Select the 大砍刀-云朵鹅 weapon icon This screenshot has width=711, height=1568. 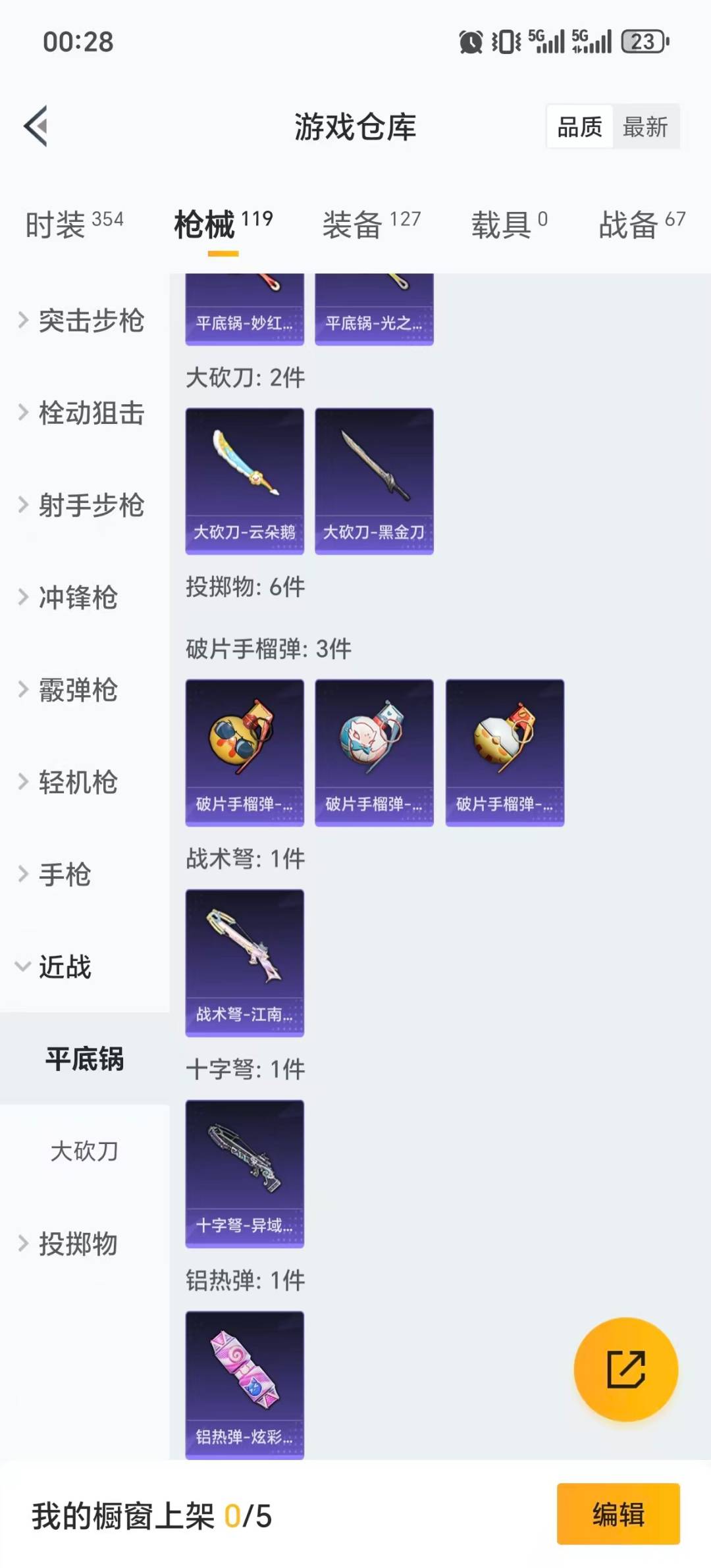click(x=244, y=479)
